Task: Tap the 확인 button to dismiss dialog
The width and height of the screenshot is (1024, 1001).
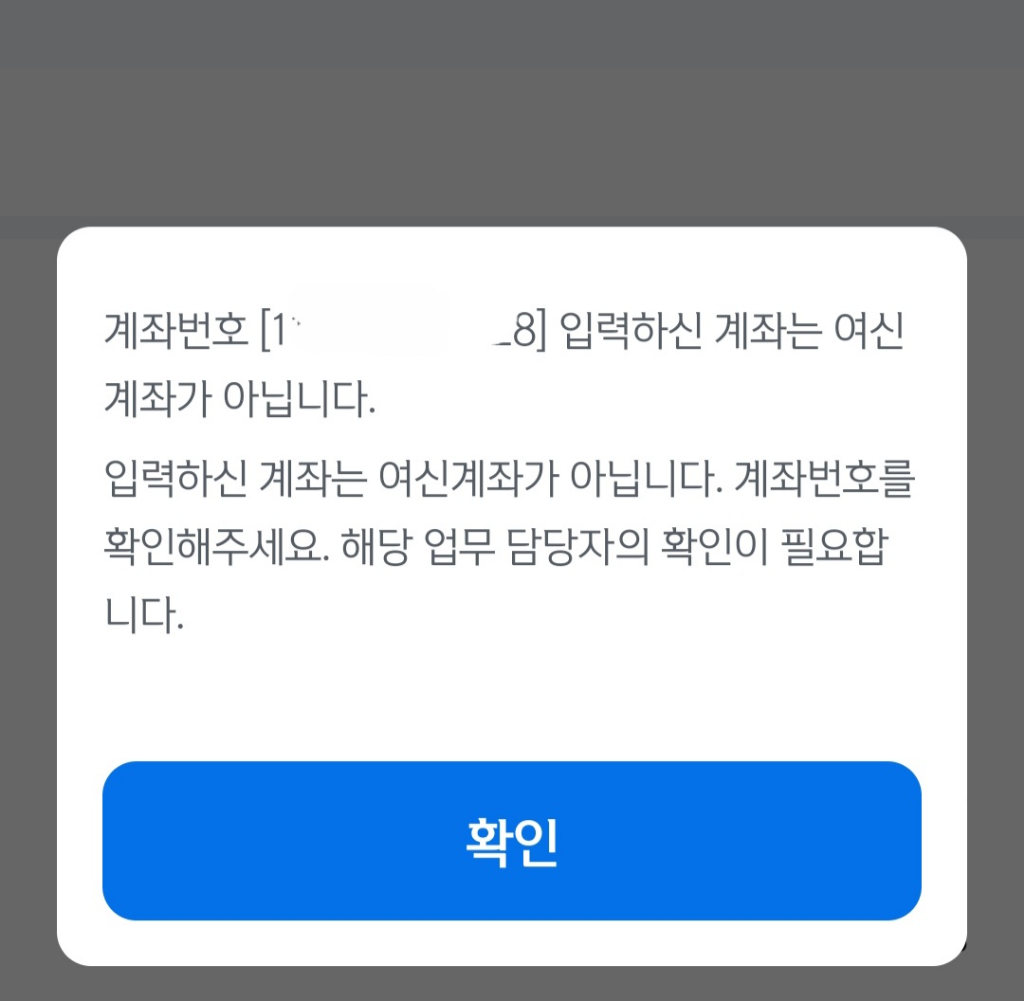Action: 511,841
